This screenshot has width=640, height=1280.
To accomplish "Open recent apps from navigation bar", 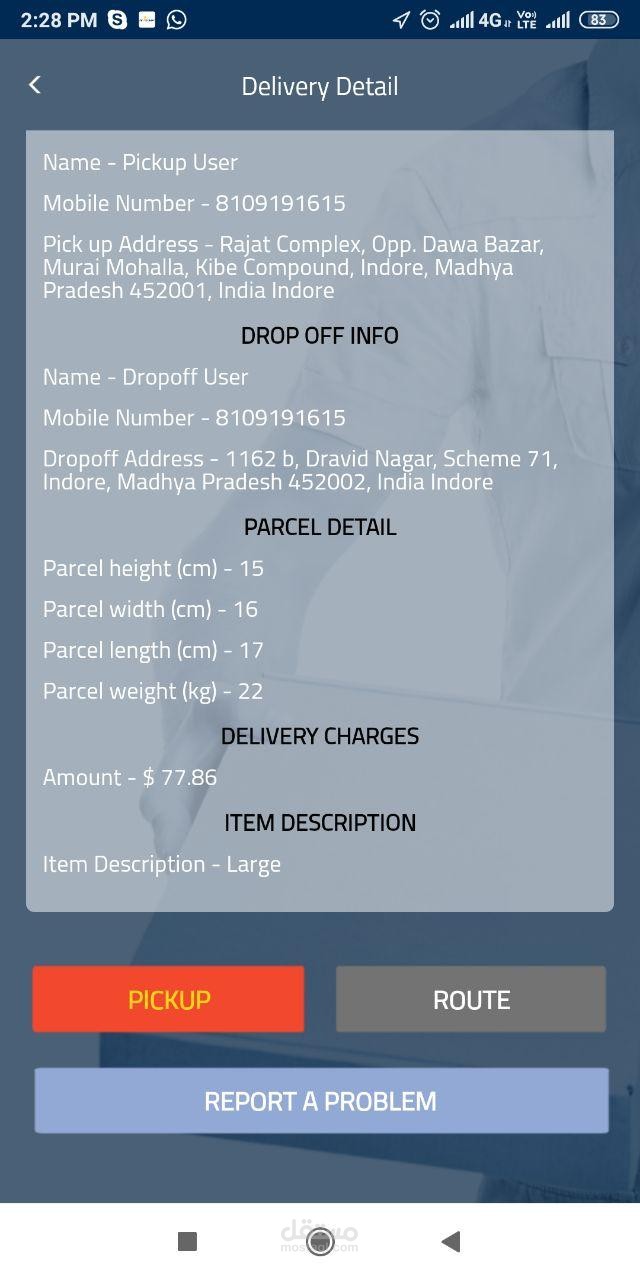I will click(x=187, y=1241).
